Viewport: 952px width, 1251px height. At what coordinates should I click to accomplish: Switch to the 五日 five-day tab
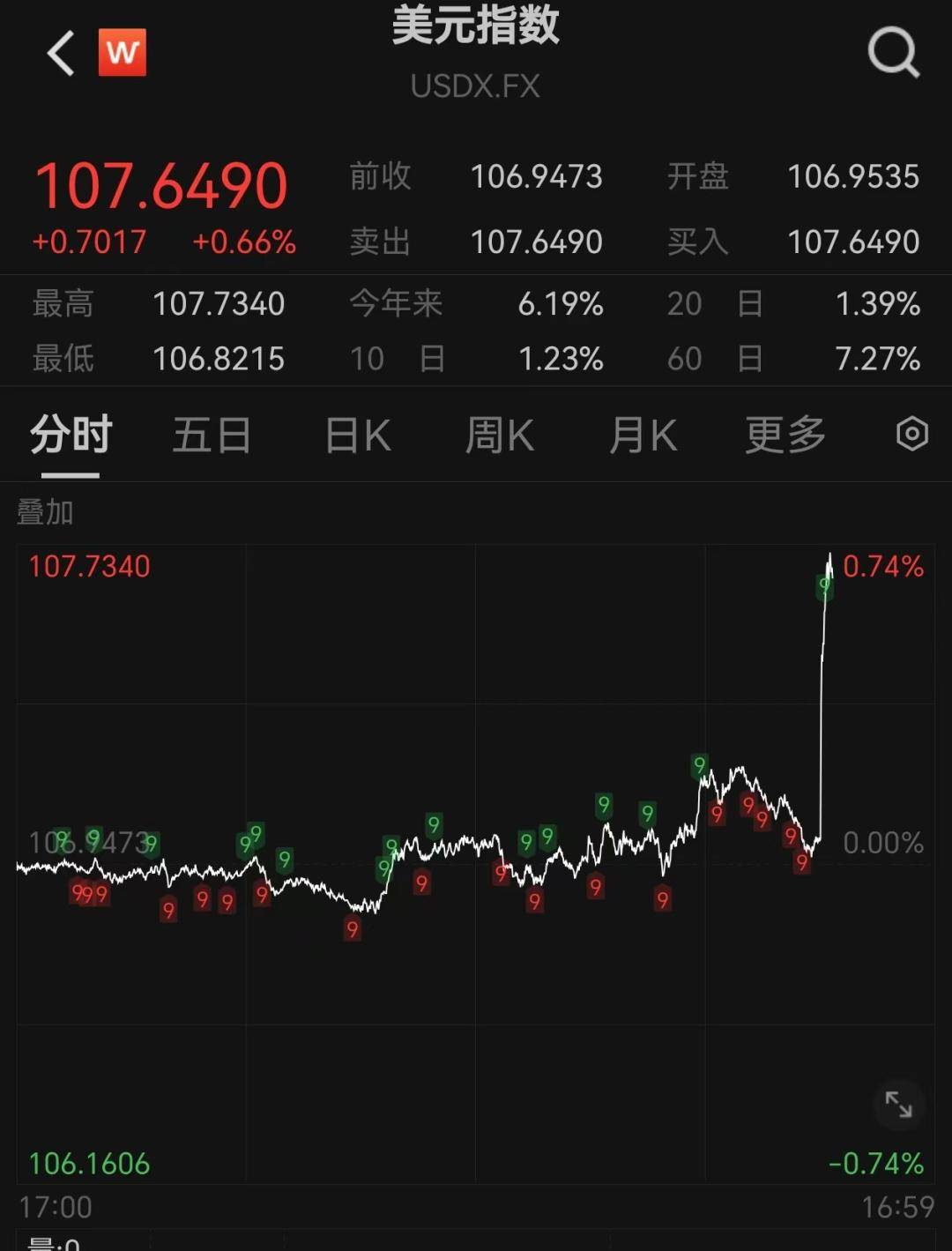click(212, 435)
